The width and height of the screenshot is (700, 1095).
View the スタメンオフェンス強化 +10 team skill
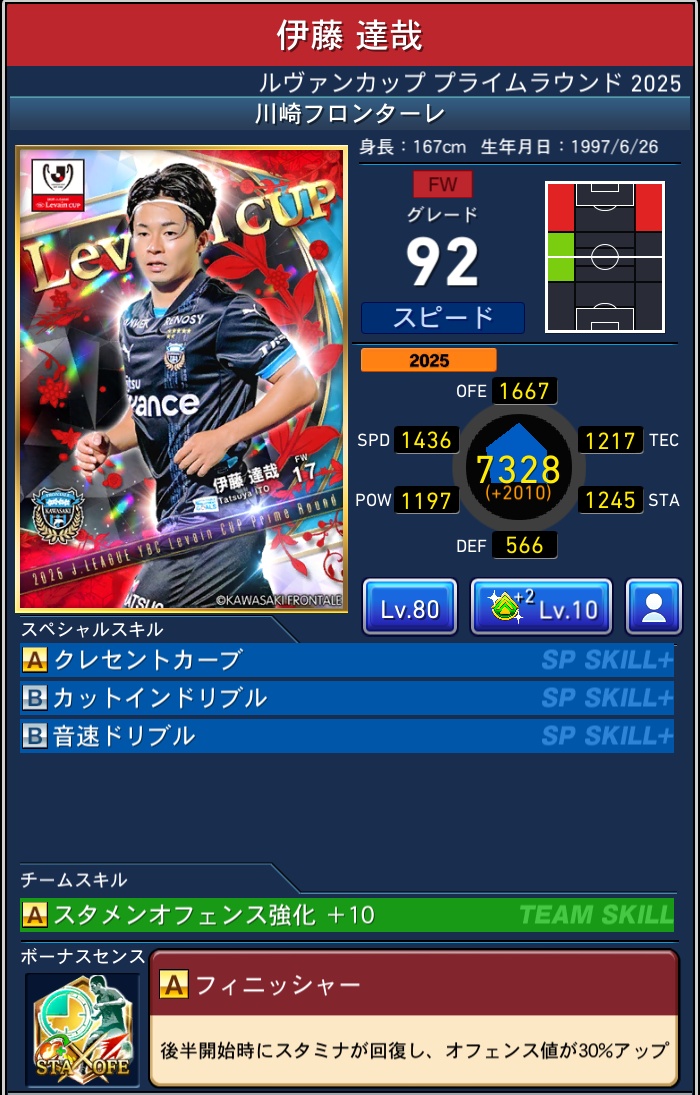(346, 915)
